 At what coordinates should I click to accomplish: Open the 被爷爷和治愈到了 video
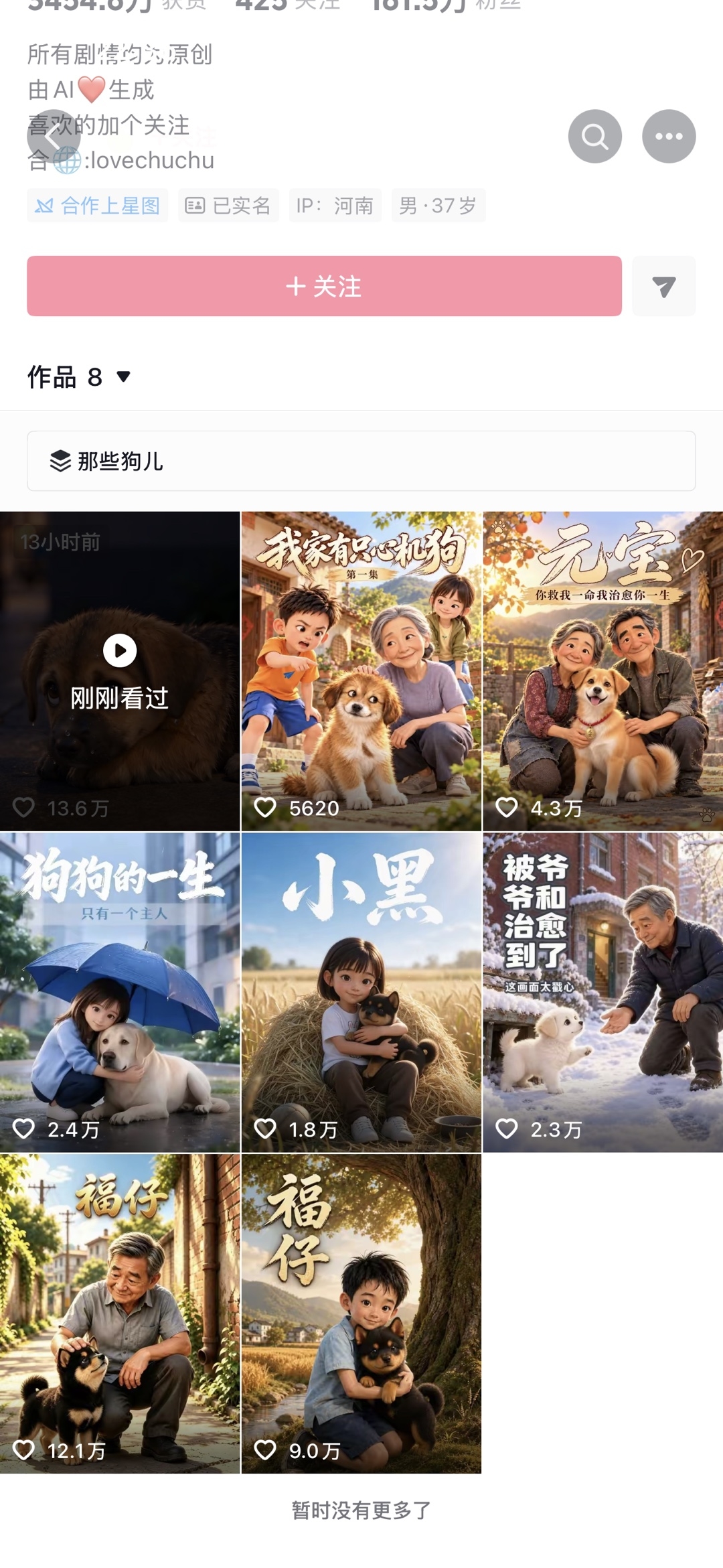pos(603,993)
